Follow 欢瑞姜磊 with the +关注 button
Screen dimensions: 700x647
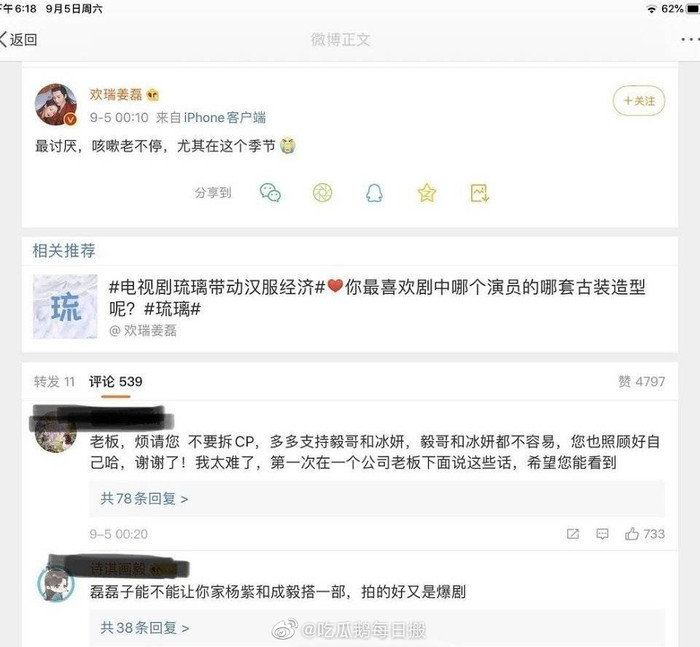coord(638,100)
